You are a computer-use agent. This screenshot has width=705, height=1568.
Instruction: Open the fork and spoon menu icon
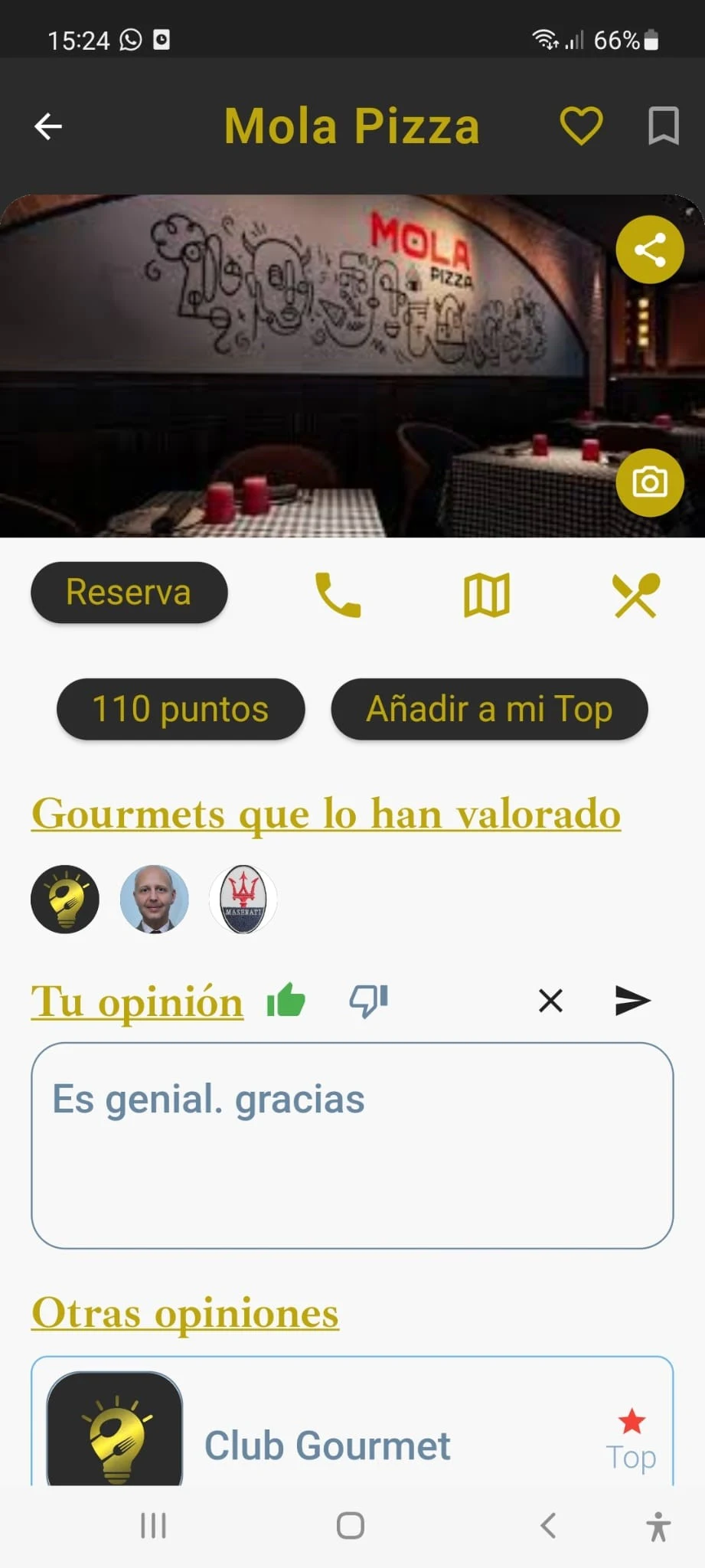(x=635, y=595)
